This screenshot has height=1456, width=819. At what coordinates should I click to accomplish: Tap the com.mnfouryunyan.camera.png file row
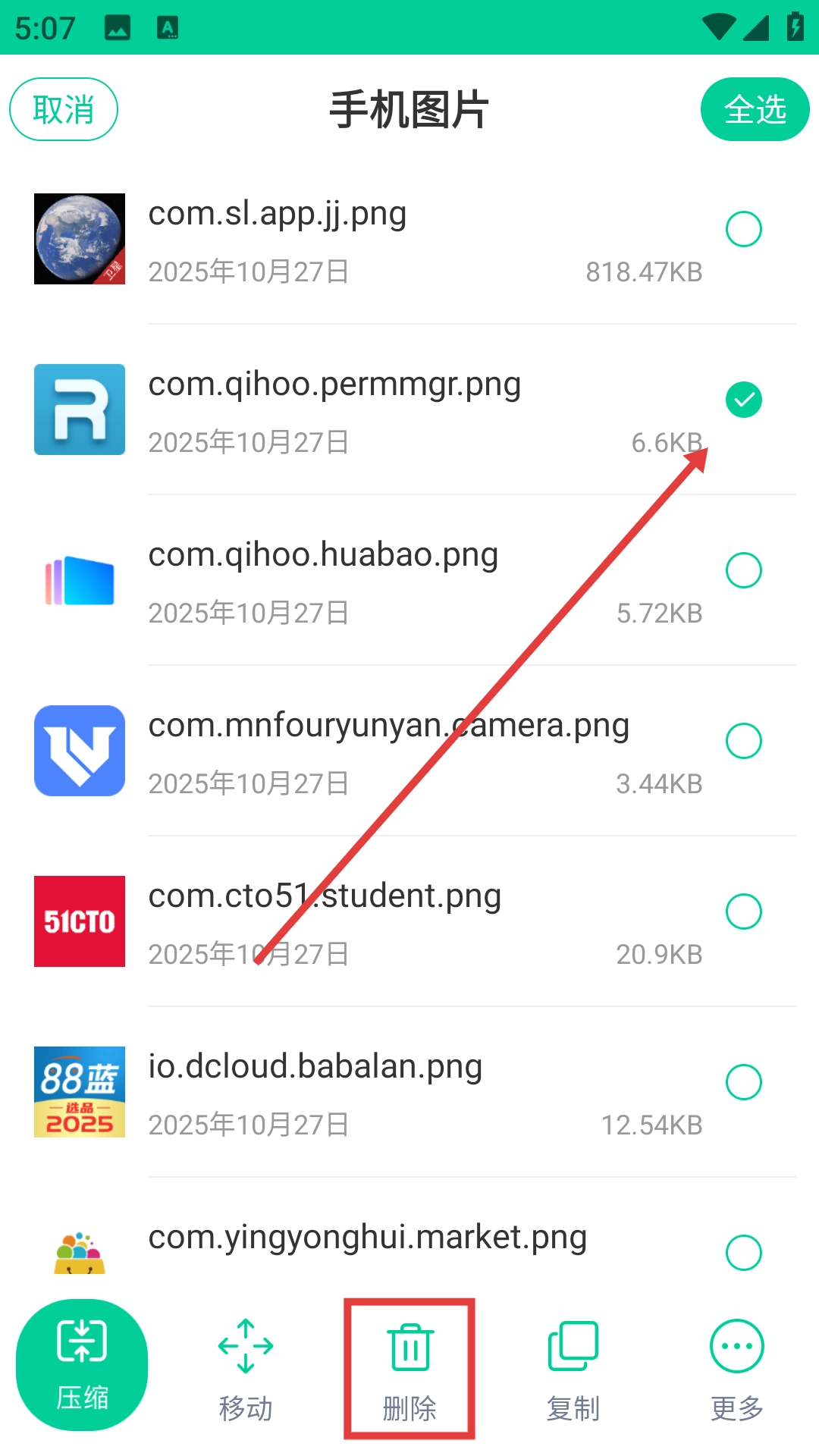point(379,752)
